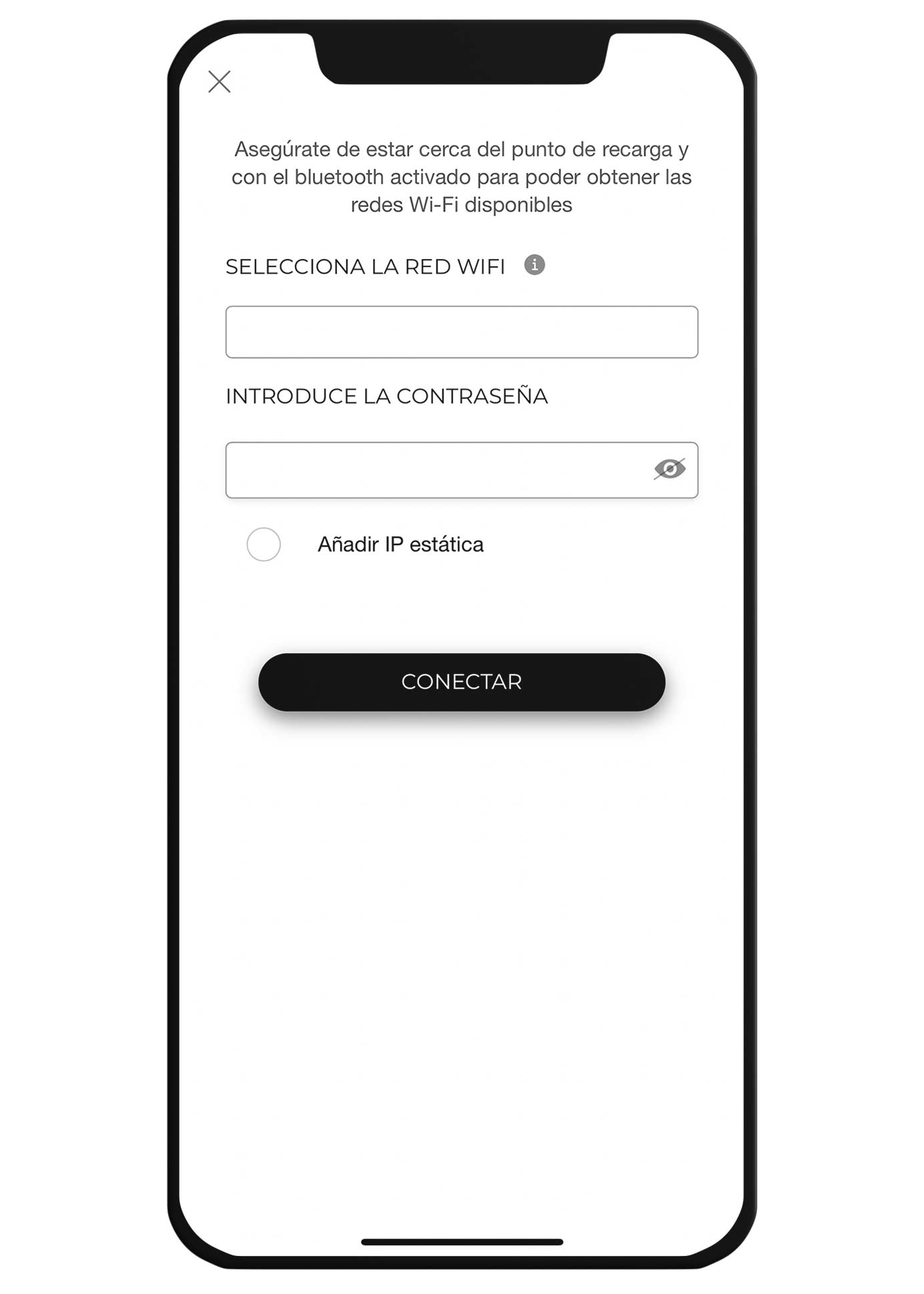Image resolution: width=924 pixels, height=1294 pixels.
Task: Select the WiFi network field
Action: (461, 332)
